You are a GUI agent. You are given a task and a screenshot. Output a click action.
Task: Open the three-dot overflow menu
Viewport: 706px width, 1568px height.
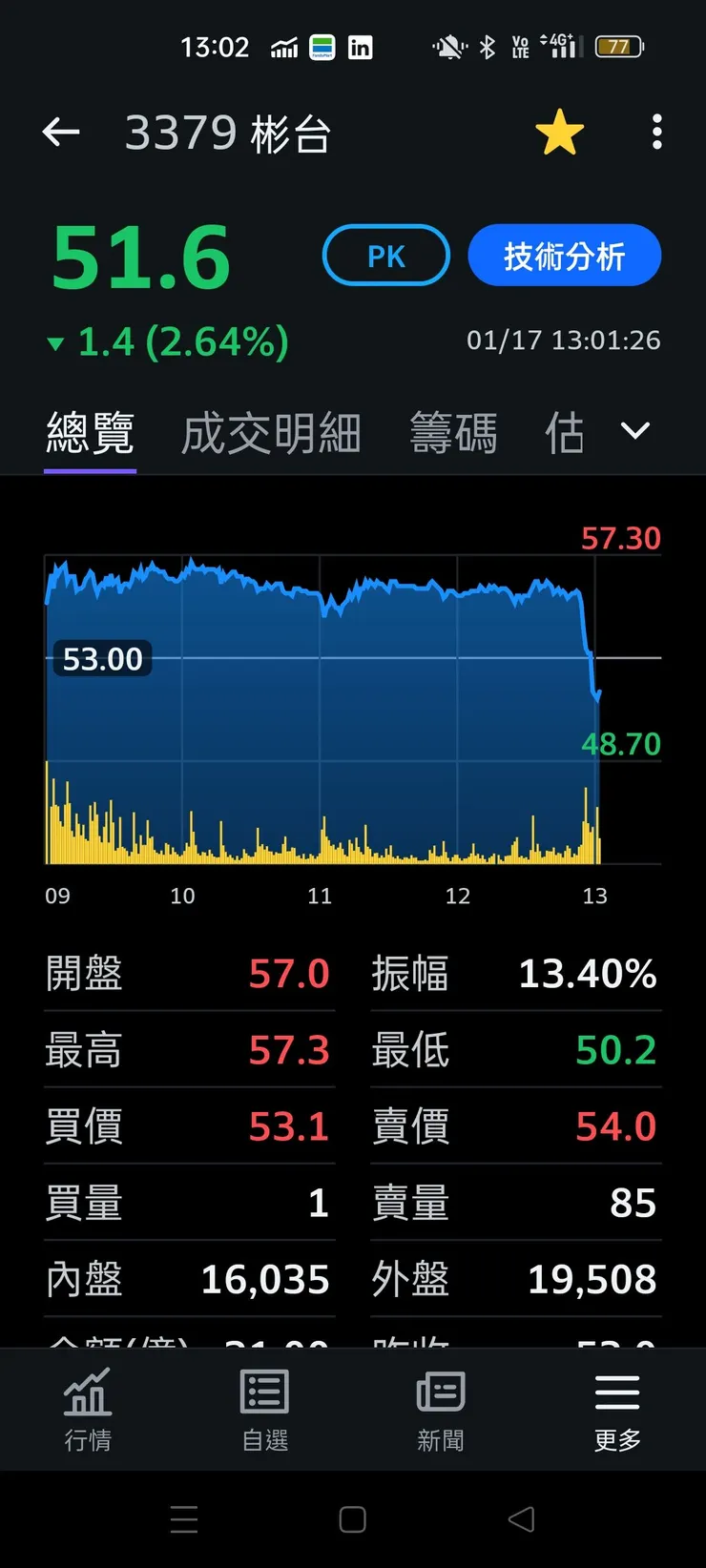656,132
